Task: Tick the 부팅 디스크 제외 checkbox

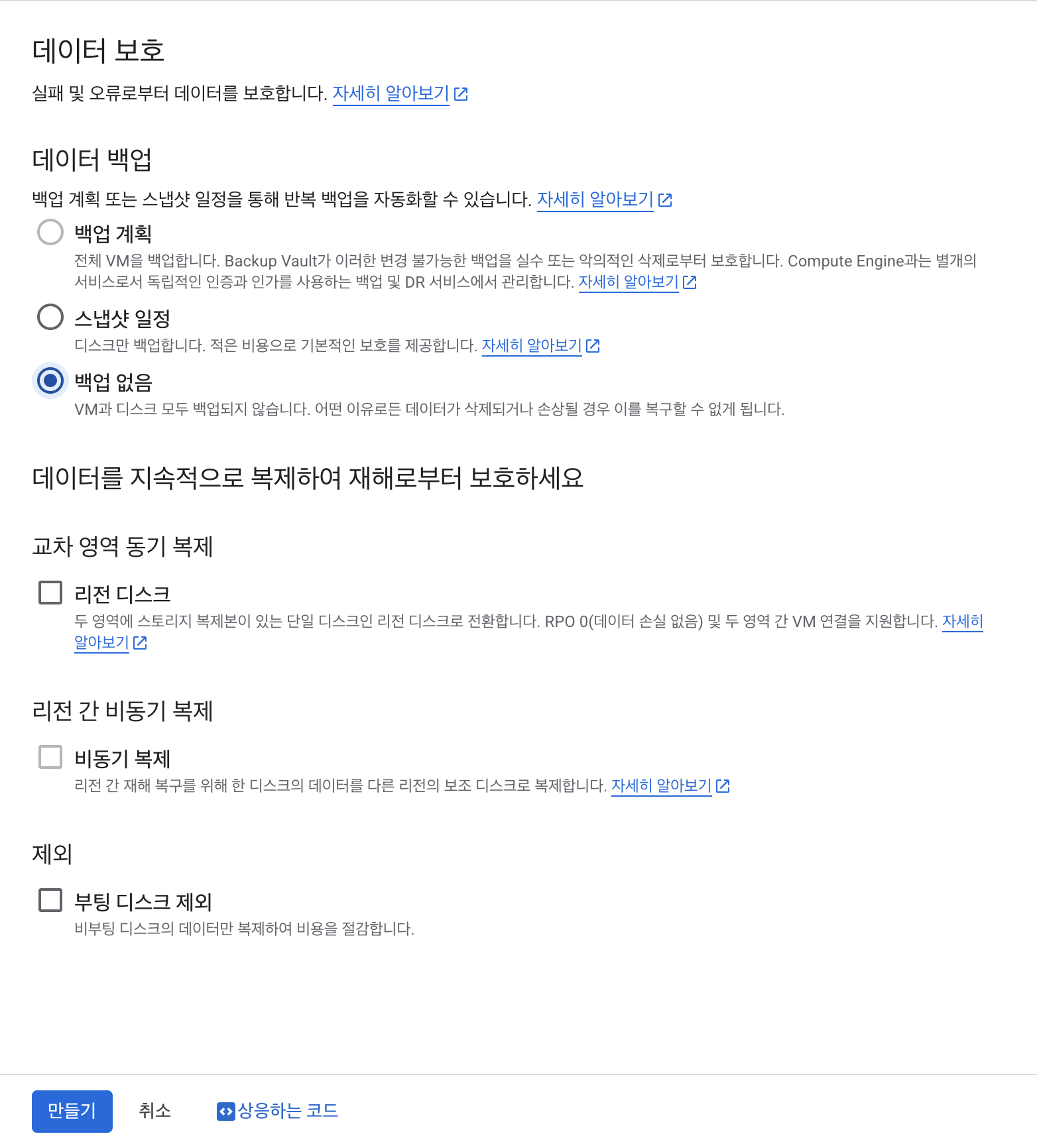Action: tap(50, 900)
